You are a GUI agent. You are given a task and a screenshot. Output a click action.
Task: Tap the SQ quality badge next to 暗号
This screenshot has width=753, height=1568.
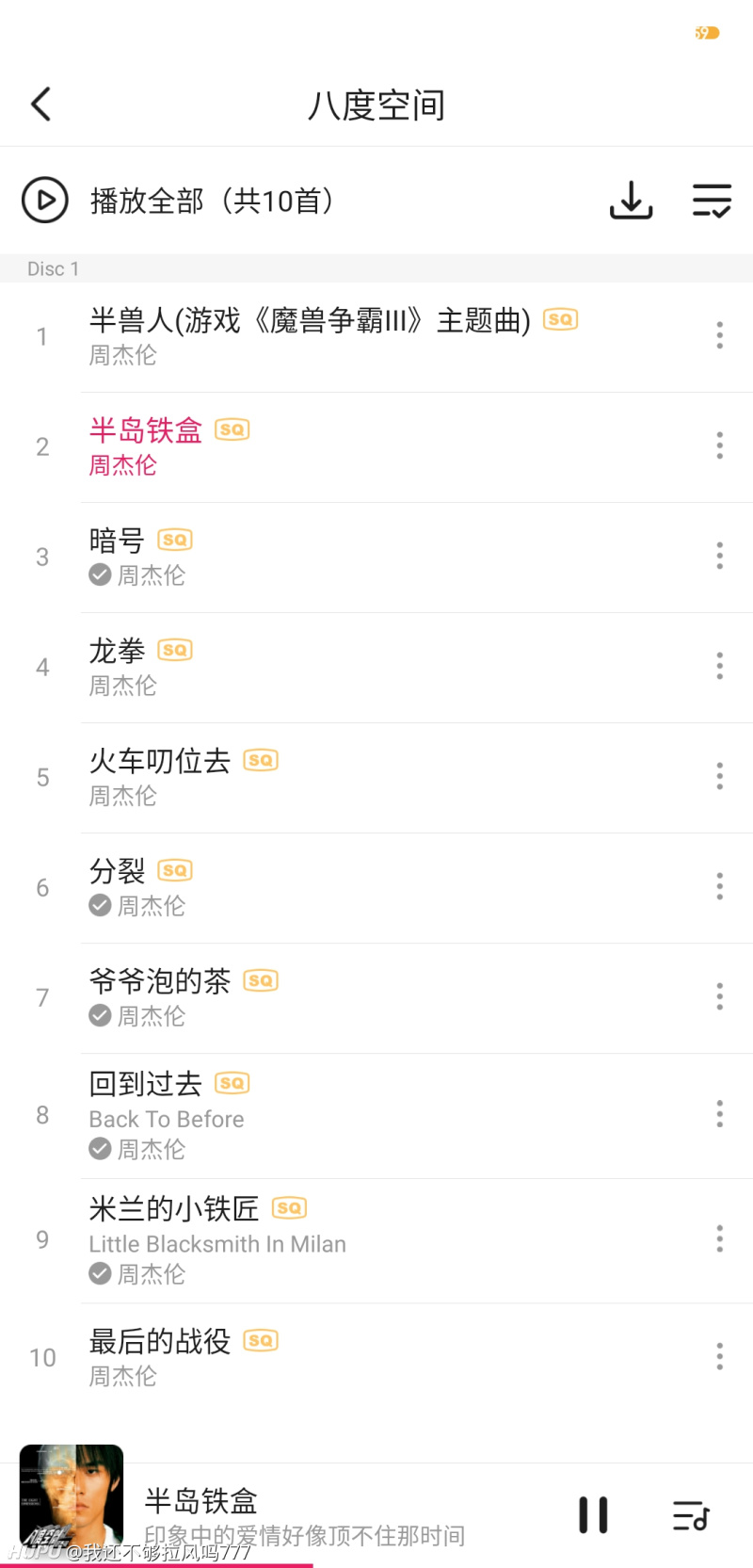[x=175, y=539]
